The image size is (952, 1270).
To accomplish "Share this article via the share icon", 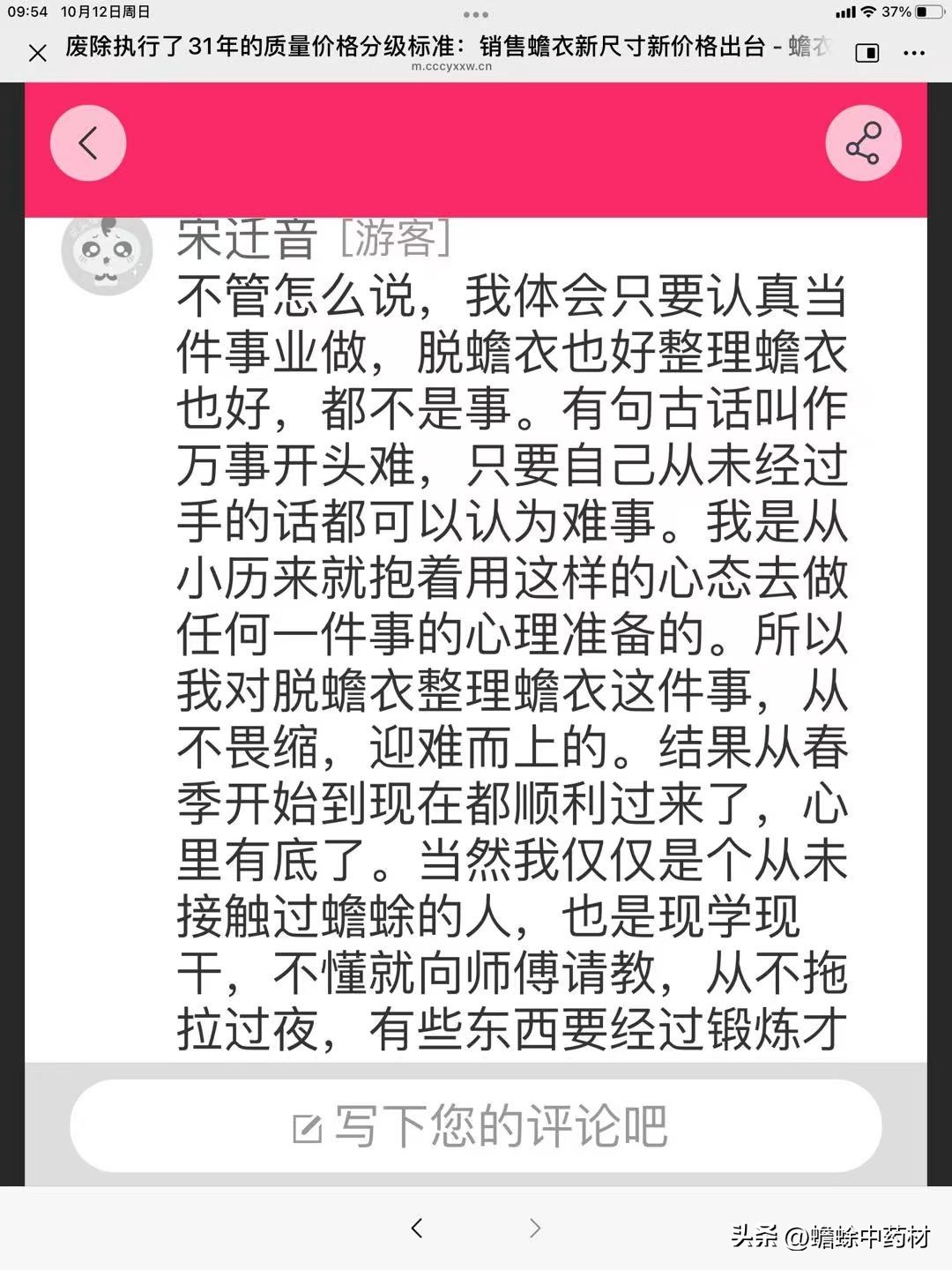I will coord(863,143).
